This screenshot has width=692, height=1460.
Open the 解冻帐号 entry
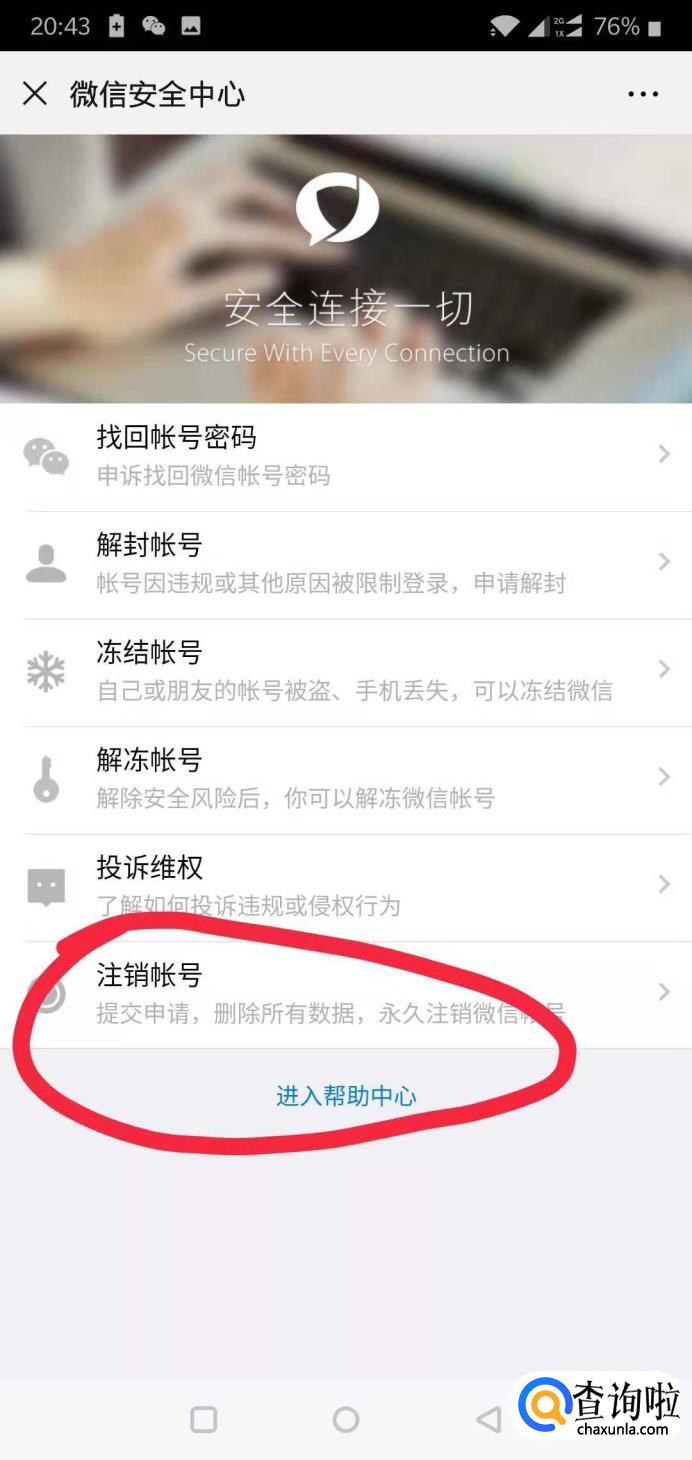click(x=346, y=781)
